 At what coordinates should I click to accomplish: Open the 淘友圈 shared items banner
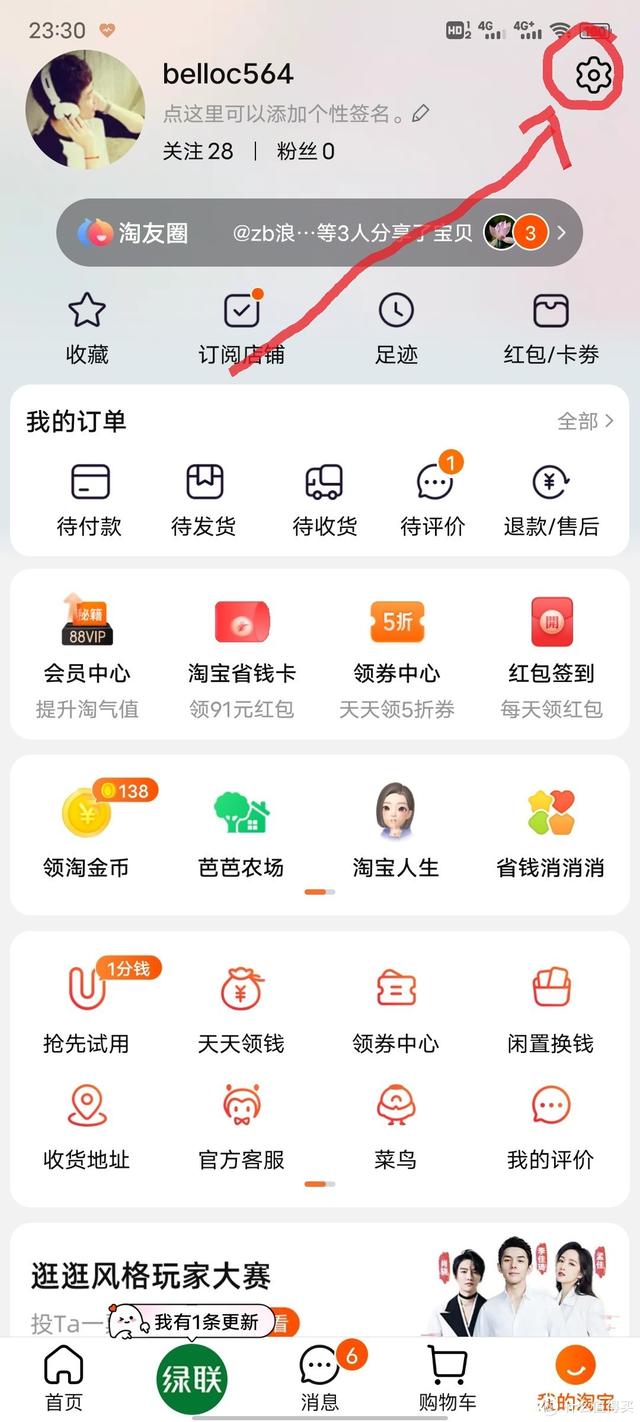point(319,233)
